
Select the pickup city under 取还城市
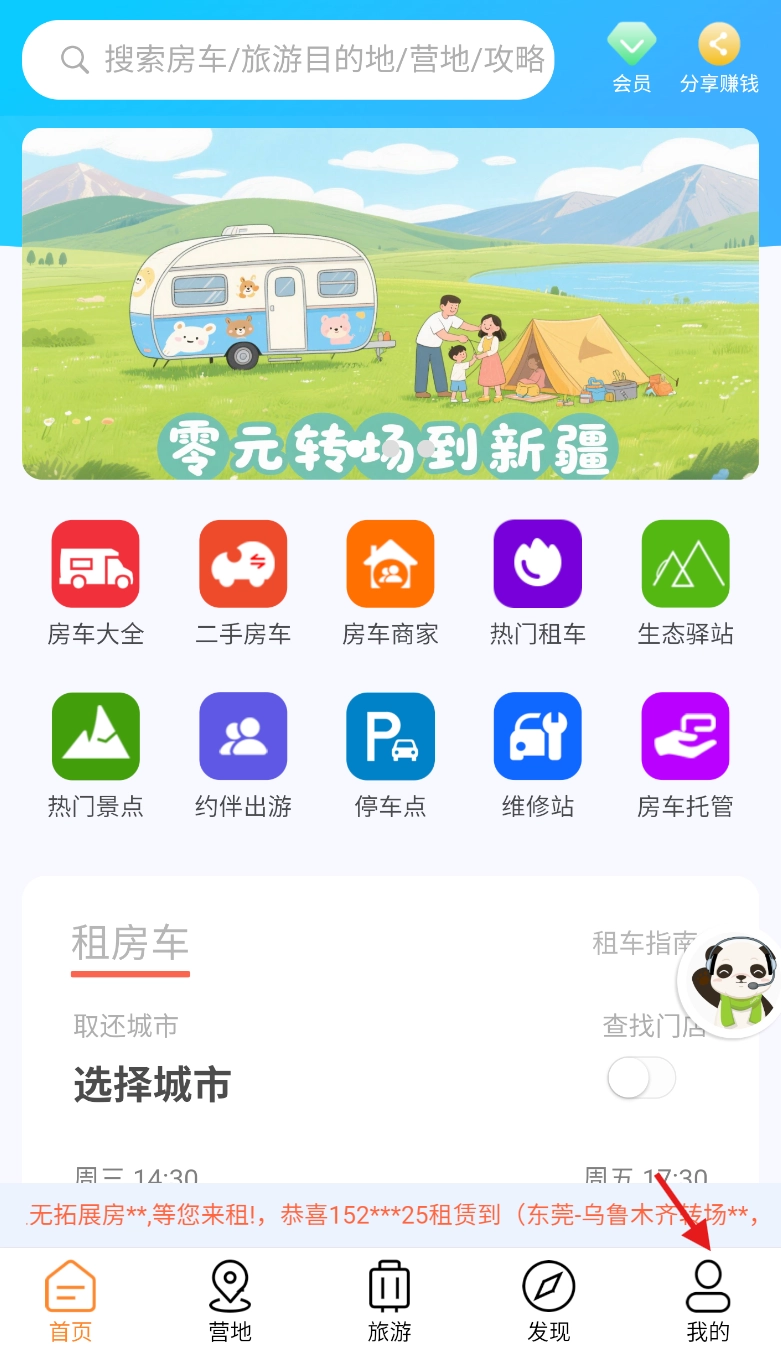(x=152, y=1084)
